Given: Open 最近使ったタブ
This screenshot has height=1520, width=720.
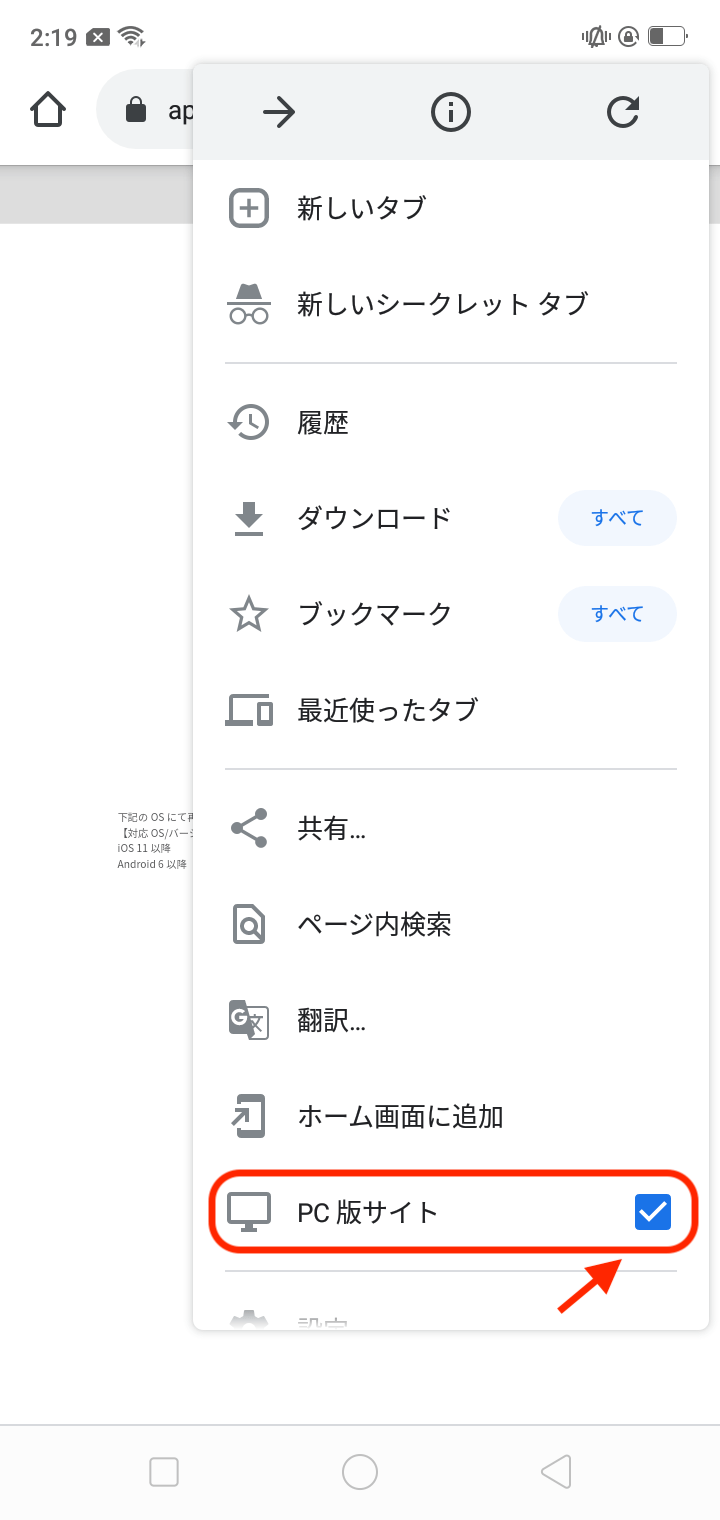Looking at the screenshot, I should (x=451, y=710).
